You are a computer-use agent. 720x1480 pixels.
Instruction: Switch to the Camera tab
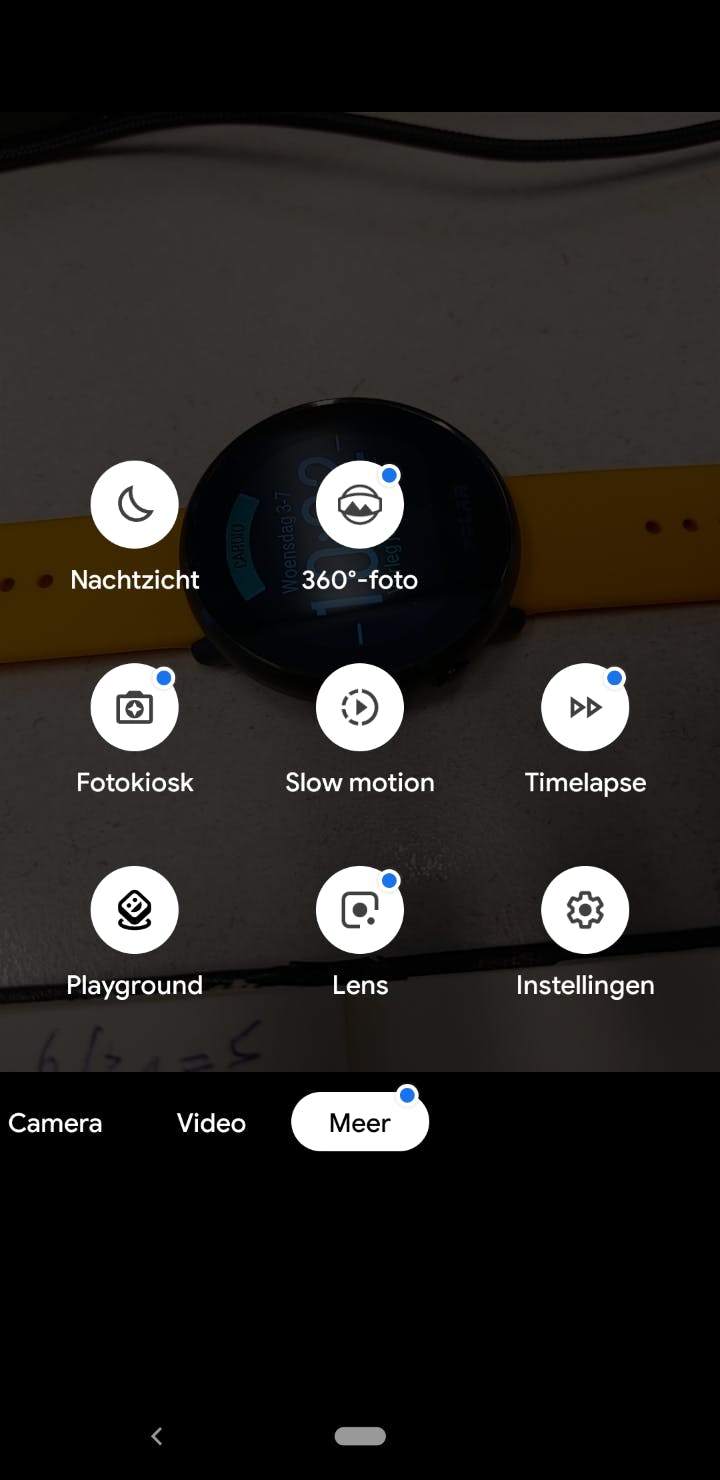(55, 1123)
